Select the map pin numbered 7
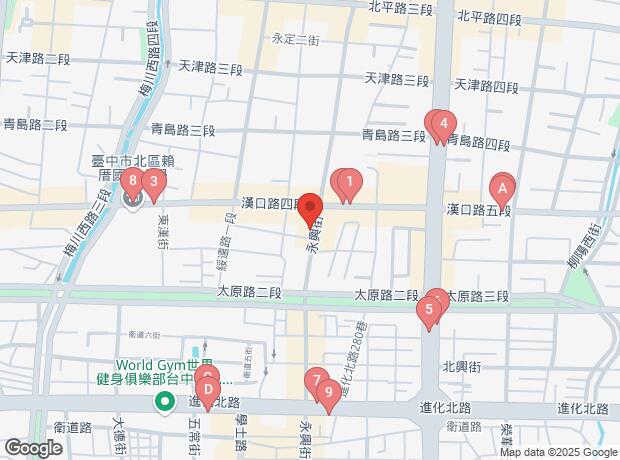Screen dimensions: 620x460 tap(316, 381)
